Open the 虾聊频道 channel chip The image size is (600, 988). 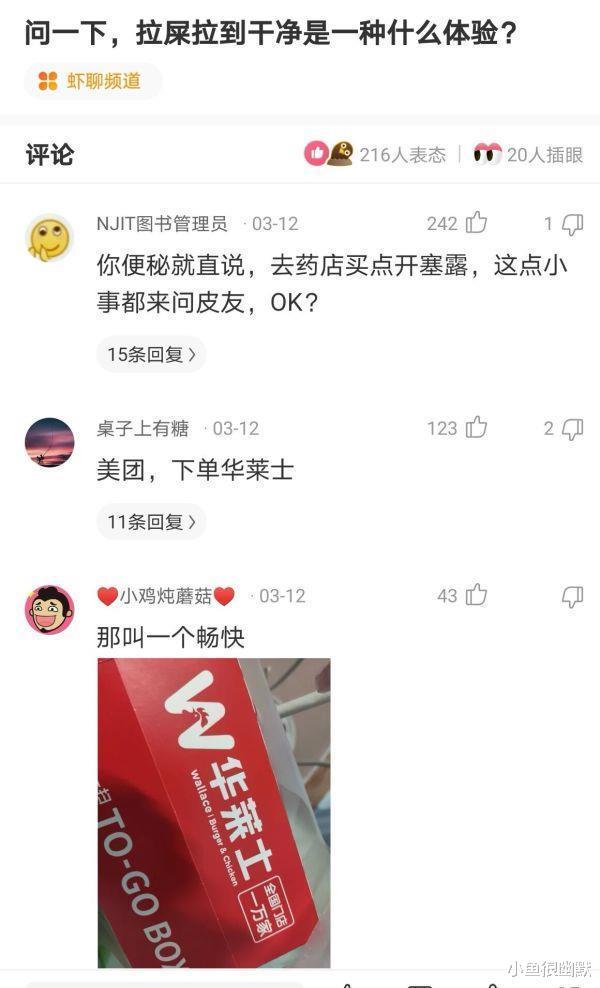[92, 81]
